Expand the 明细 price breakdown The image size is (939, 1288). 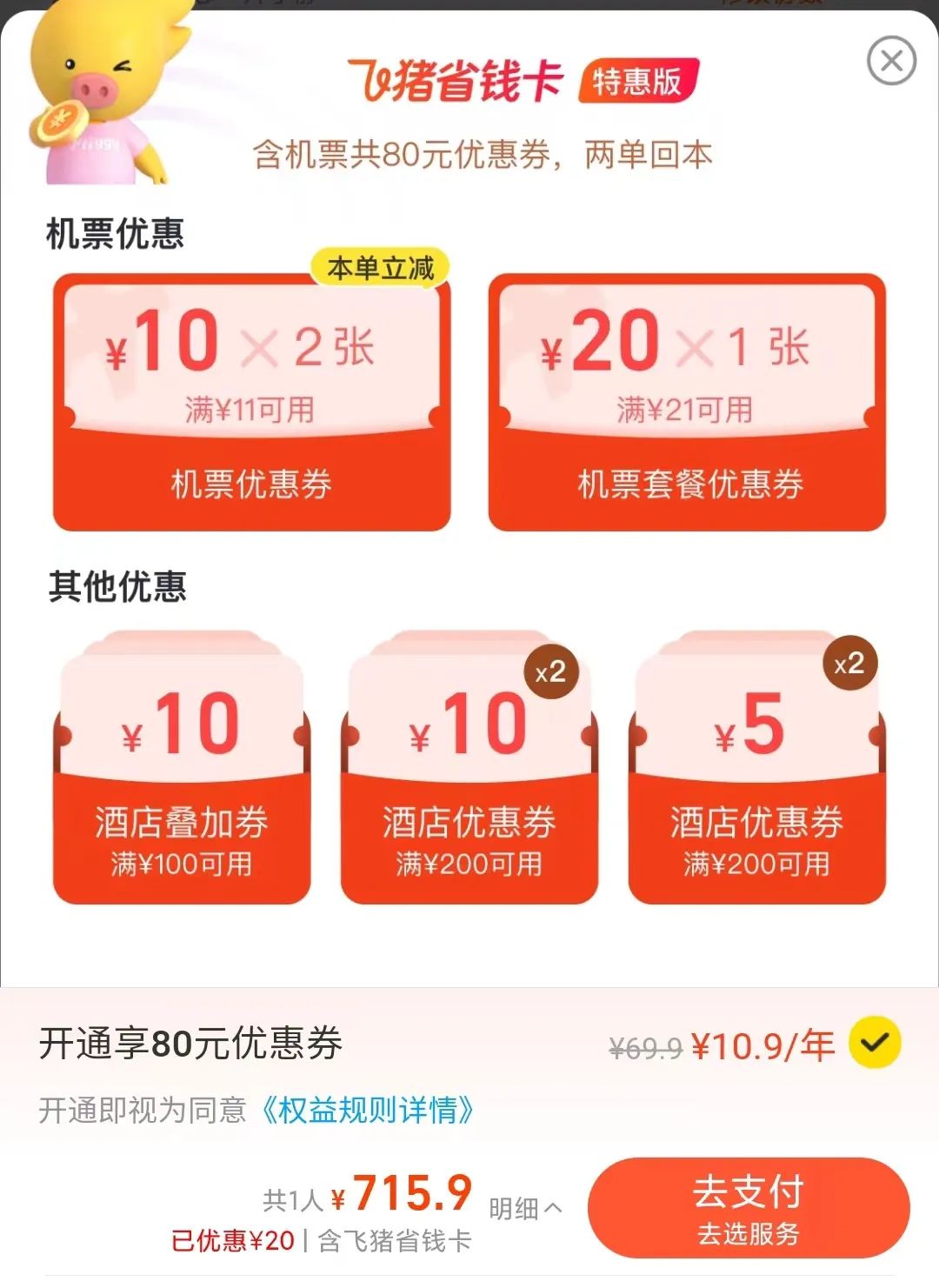click(x=524, y=1208)
